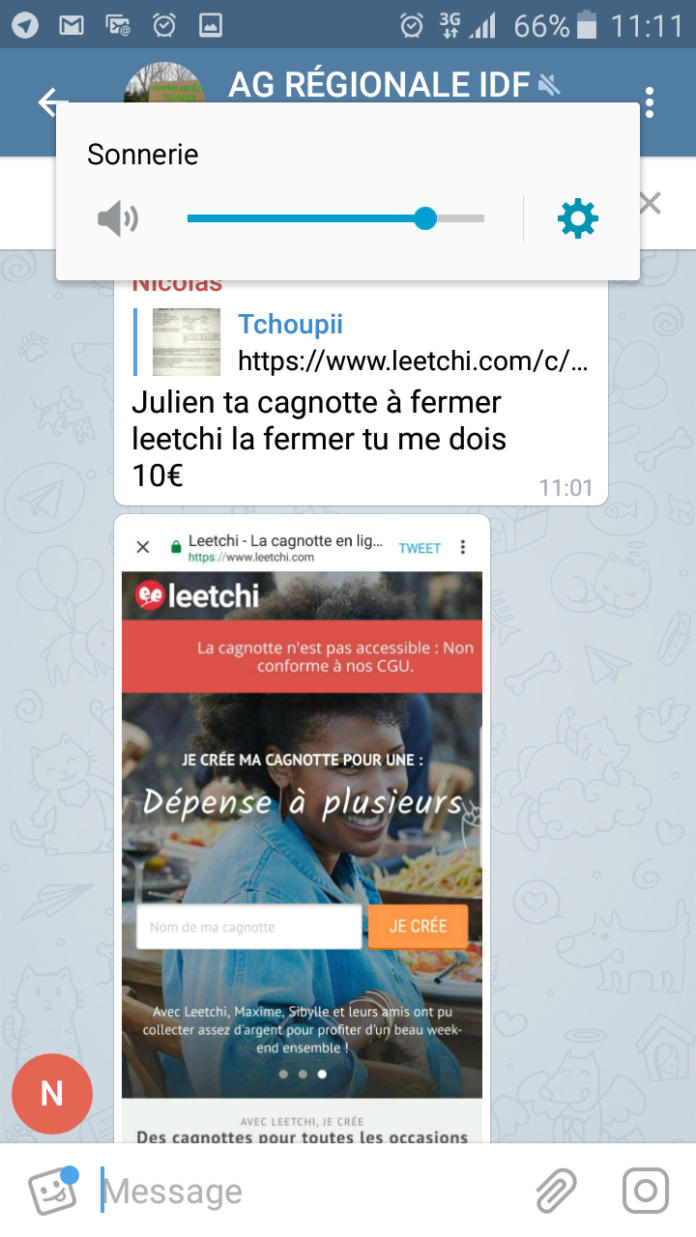The image size is (696, 1237).
Task: Close the pinned bar with the X
Action: tap(650, 204)
